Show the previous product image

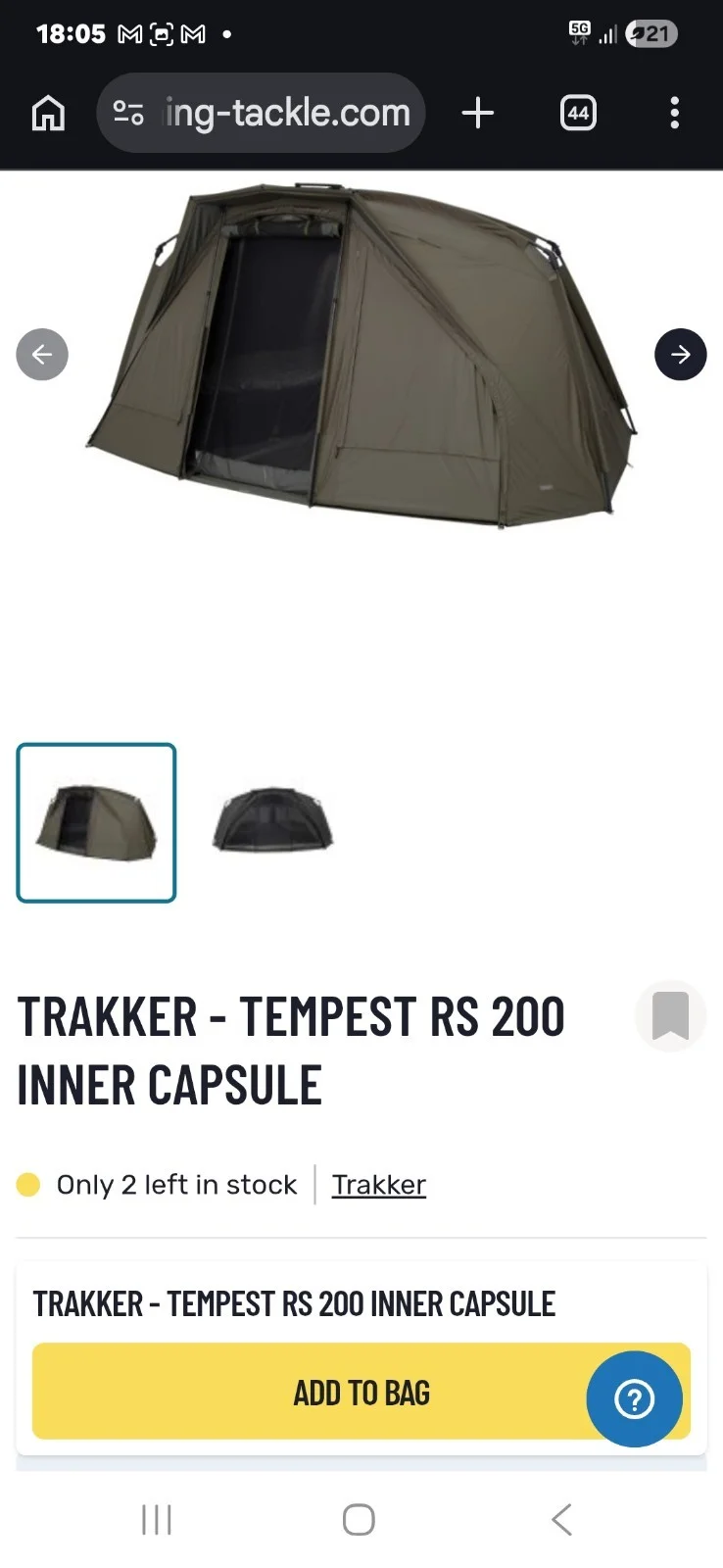[x=42, y=354]
